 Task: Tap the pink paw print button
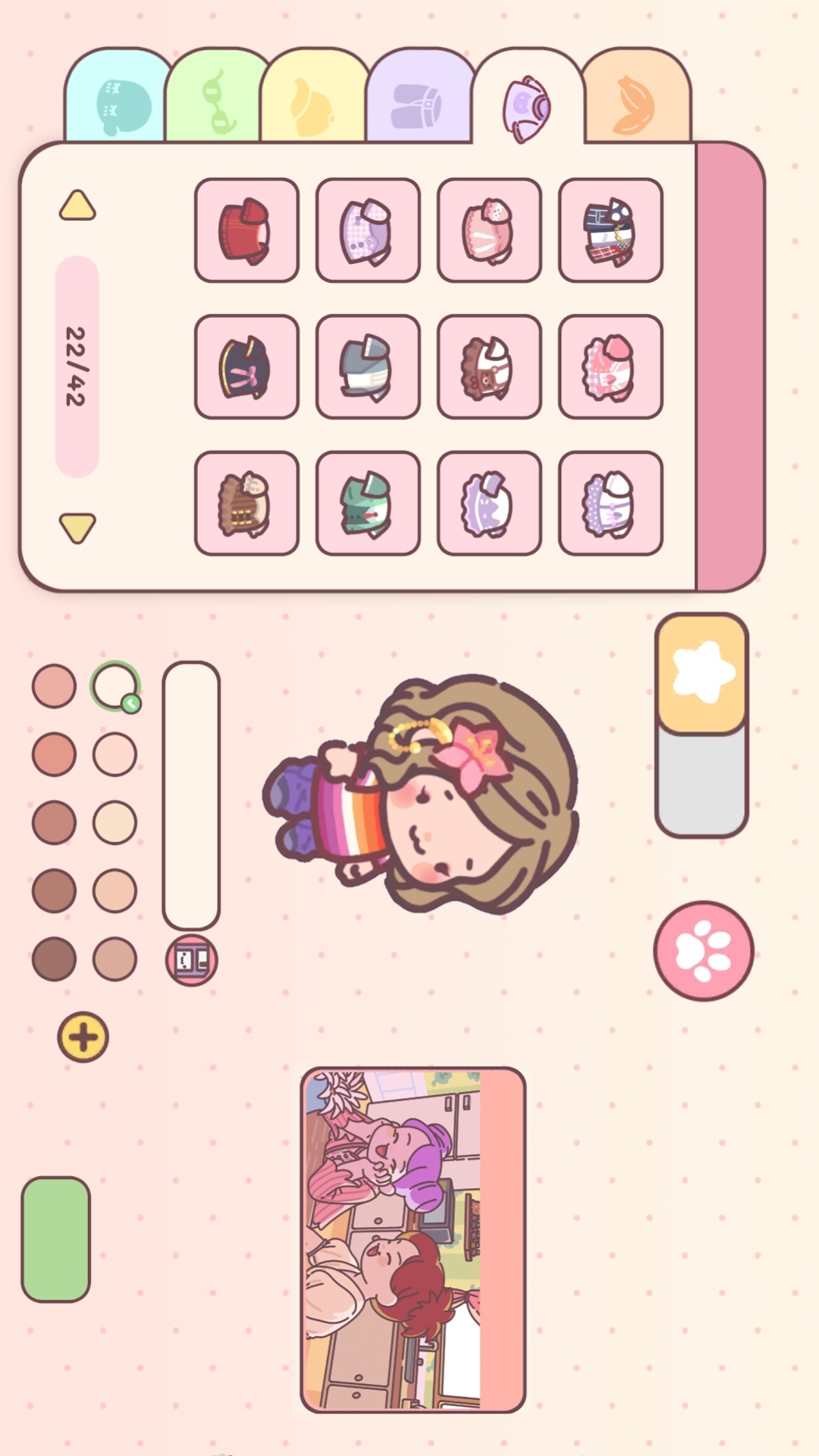(703, 950)
